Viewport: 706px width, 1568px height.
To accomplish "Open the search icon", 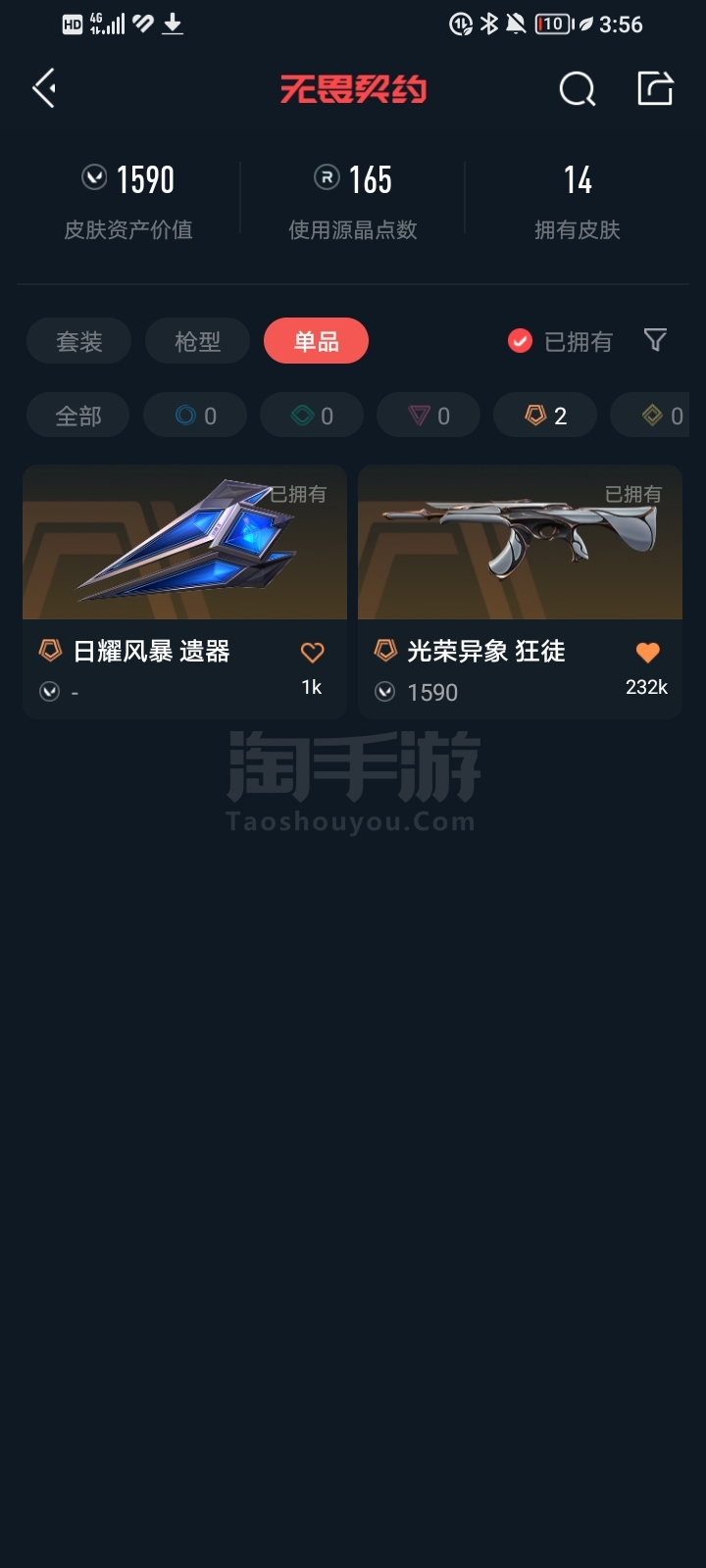I will pyautogui.click(x=577, y=89).
